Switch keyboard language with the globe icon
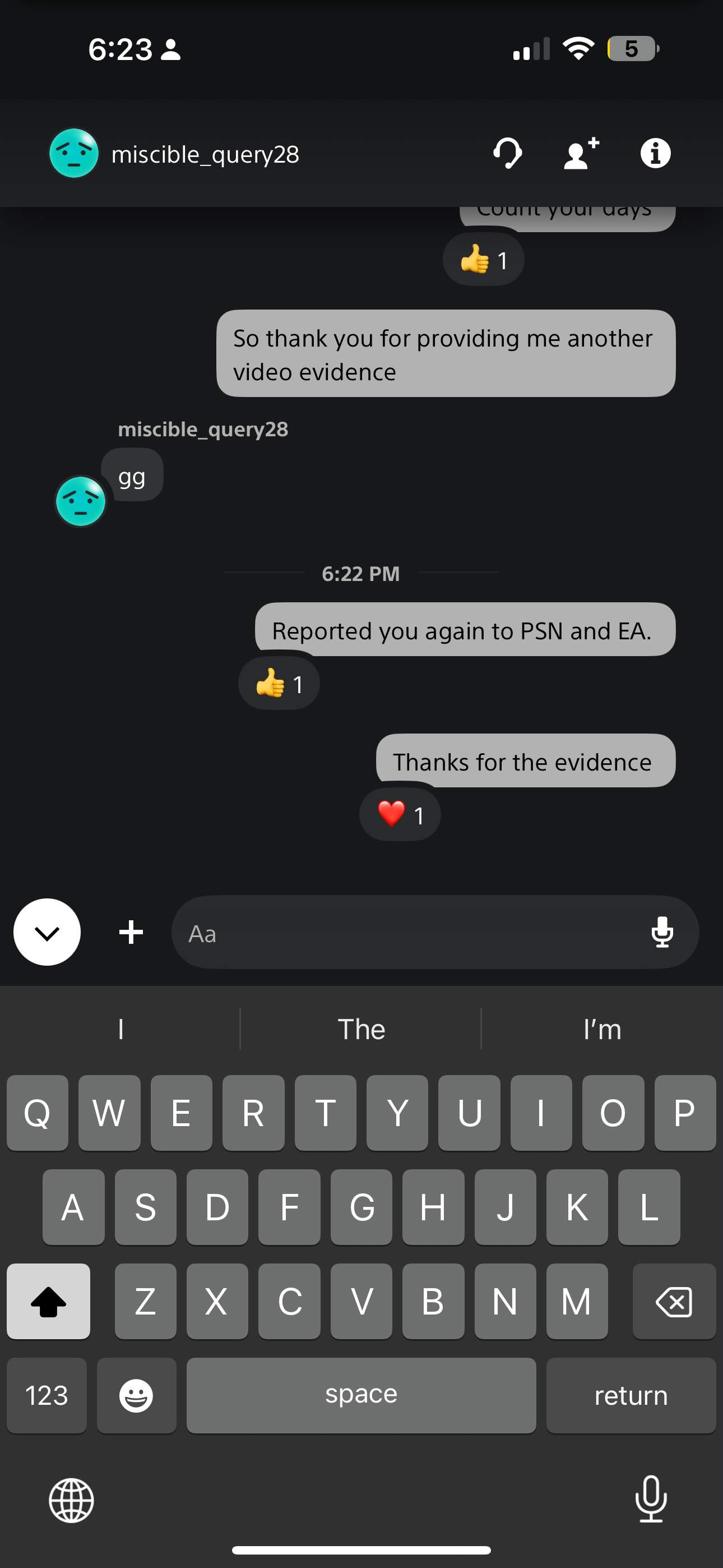The image size is (723, 1568). tap(71, 1500)
